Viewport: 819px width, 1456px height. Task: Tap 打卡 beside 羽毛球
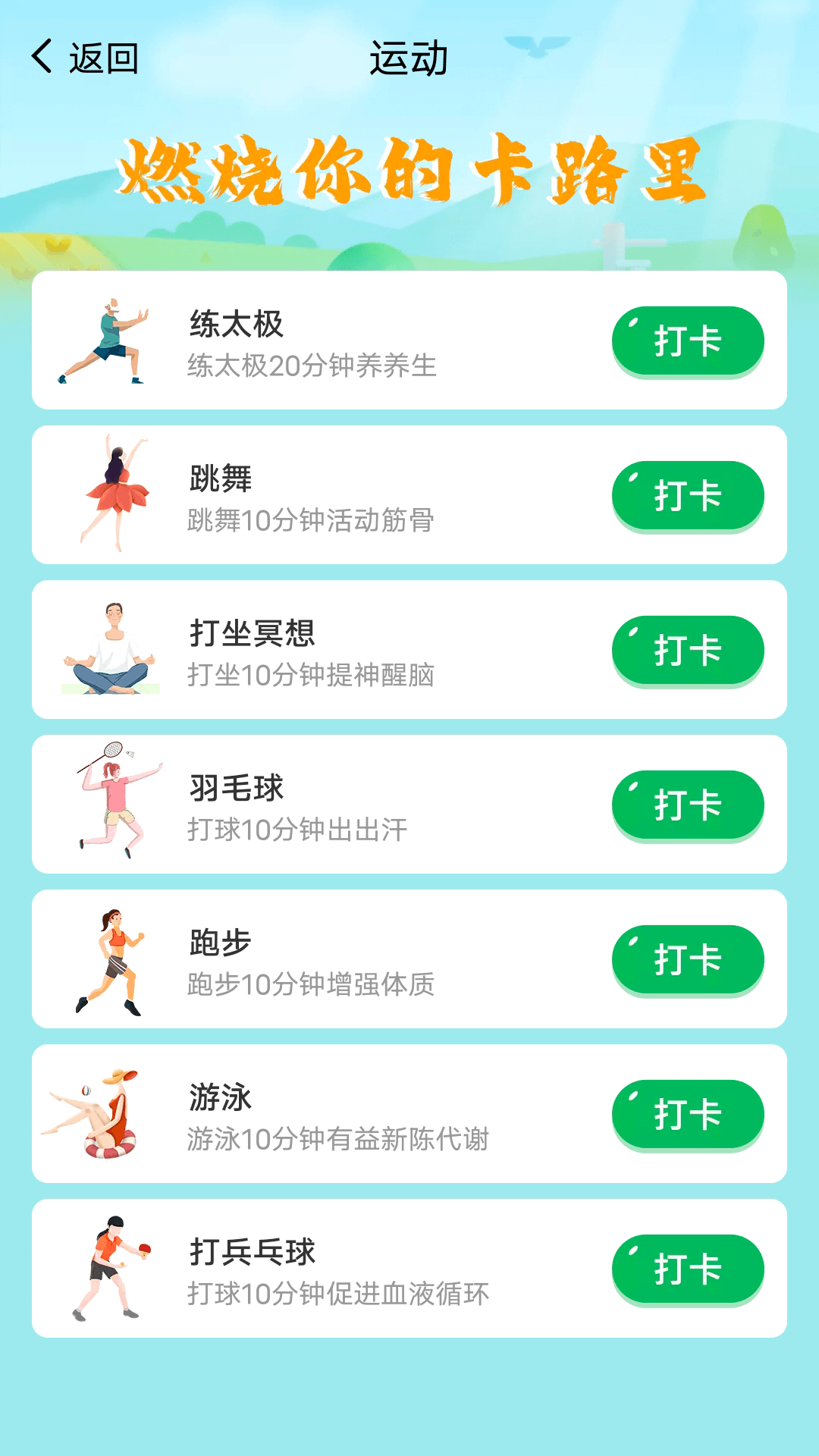(686, 805)
